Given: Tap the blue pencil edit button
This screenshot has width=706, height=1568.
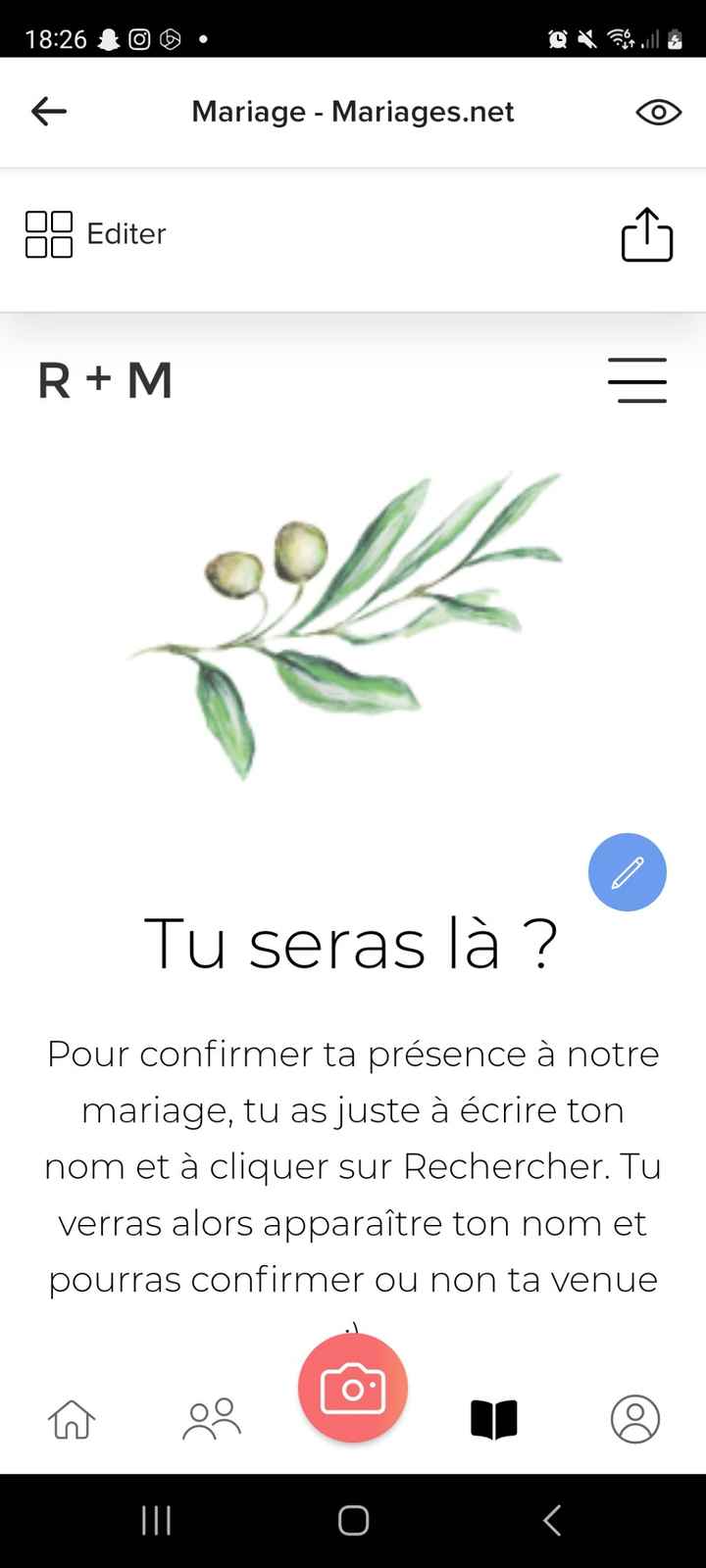Looking at the screenshot, I should [627, 871].
